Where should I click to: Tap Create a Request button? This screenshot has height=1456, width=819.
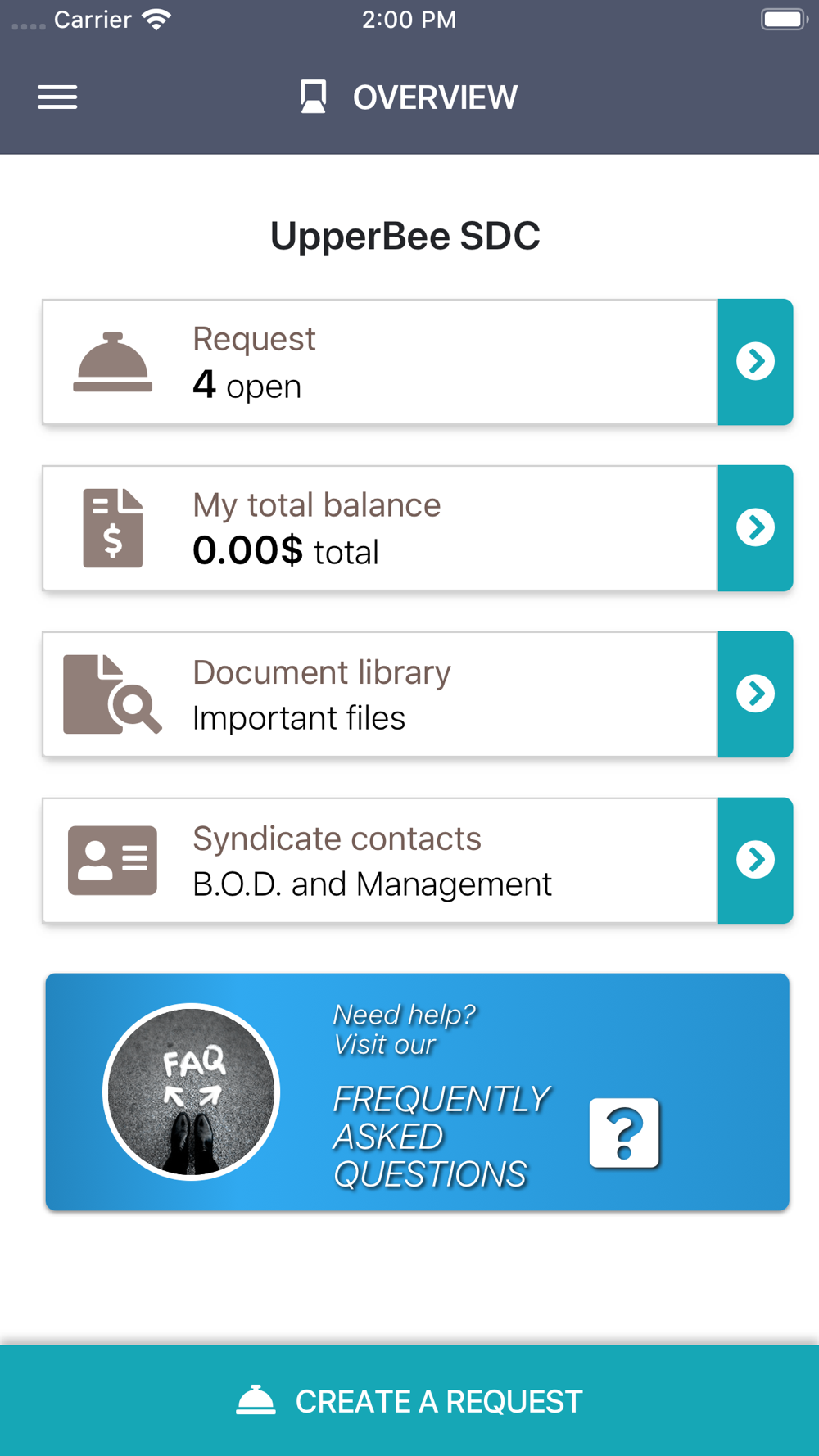click(409, 1400)
